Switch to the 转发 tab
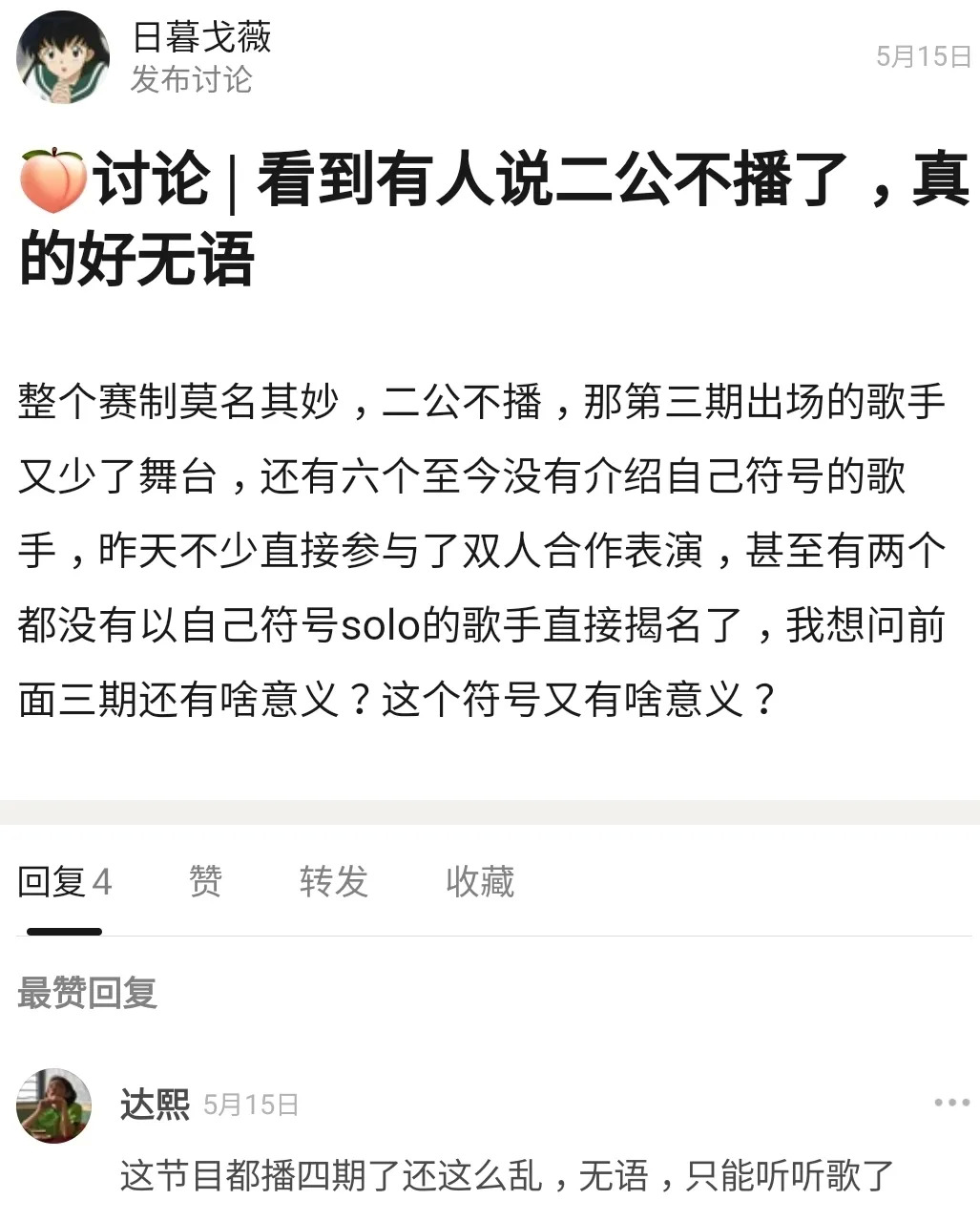This screenshot has height=1221, width=980. coord(333,882)
